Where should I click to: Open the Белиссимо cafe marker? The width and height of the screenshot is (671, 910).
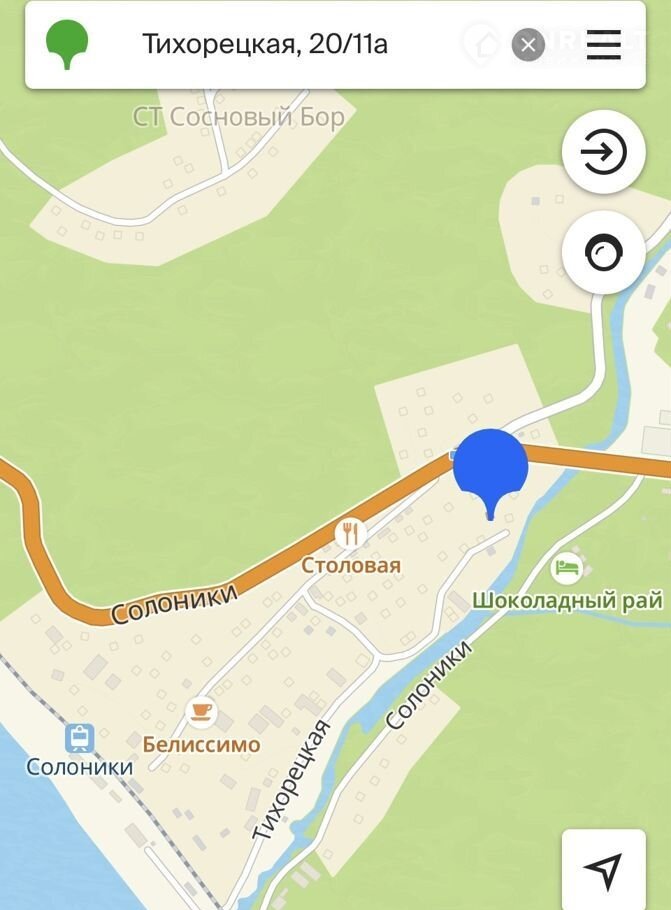202,712
